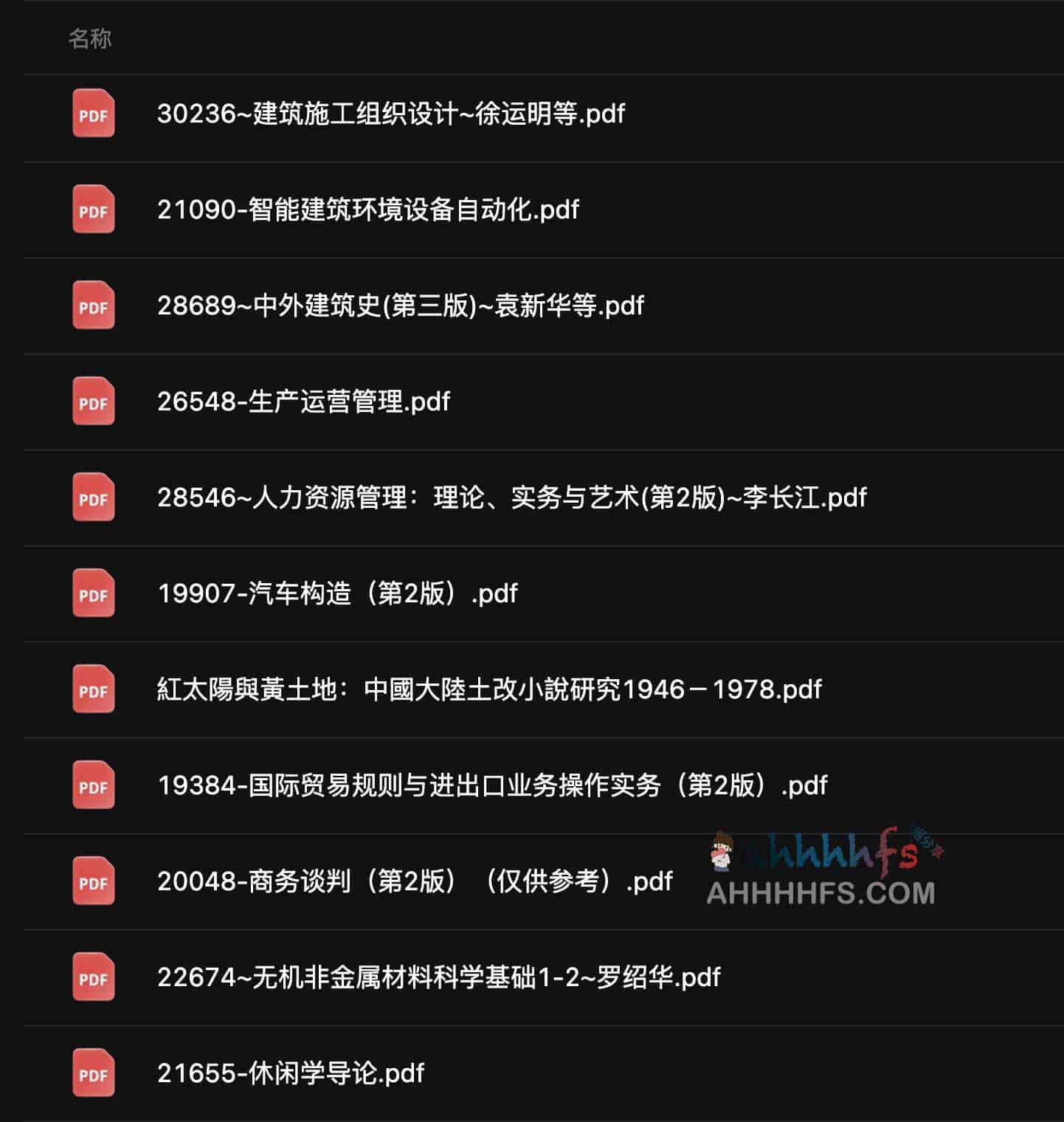1064x1122 pixels.
Task: Open 20048-商务谈判（第2版）PDF
Action: tap(415, 881)
